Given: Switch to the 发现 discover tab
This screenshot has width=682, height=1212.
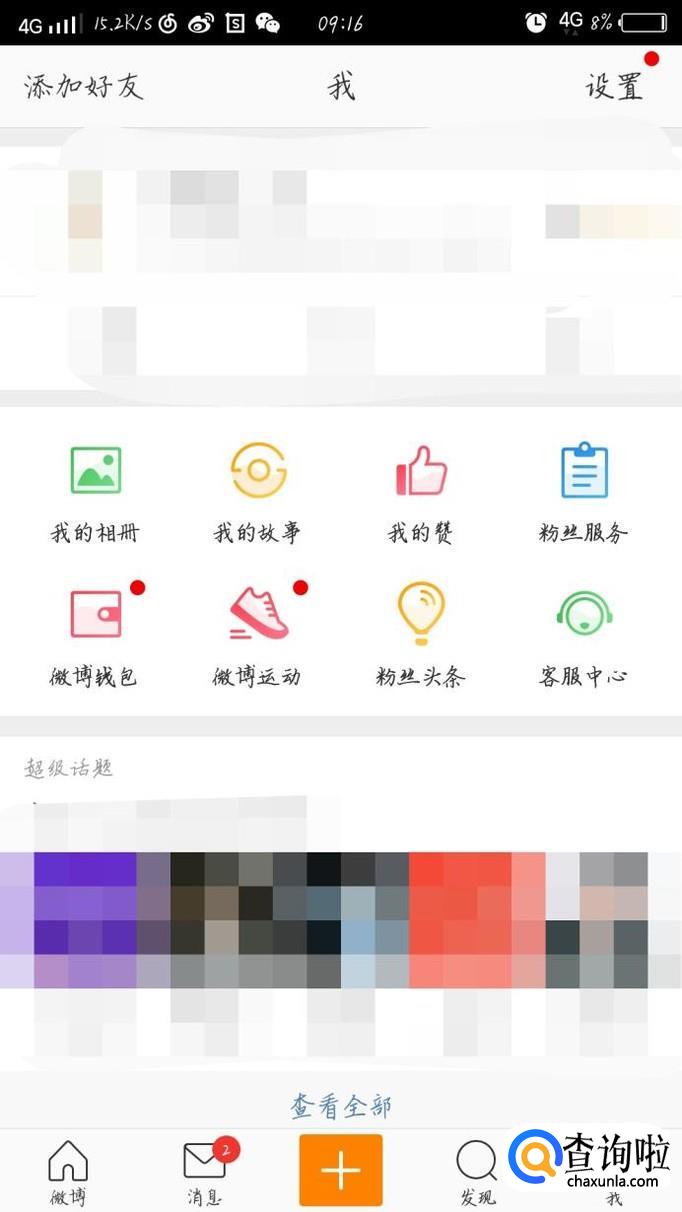Looking at the screenshot, I should click(477, 1172).
